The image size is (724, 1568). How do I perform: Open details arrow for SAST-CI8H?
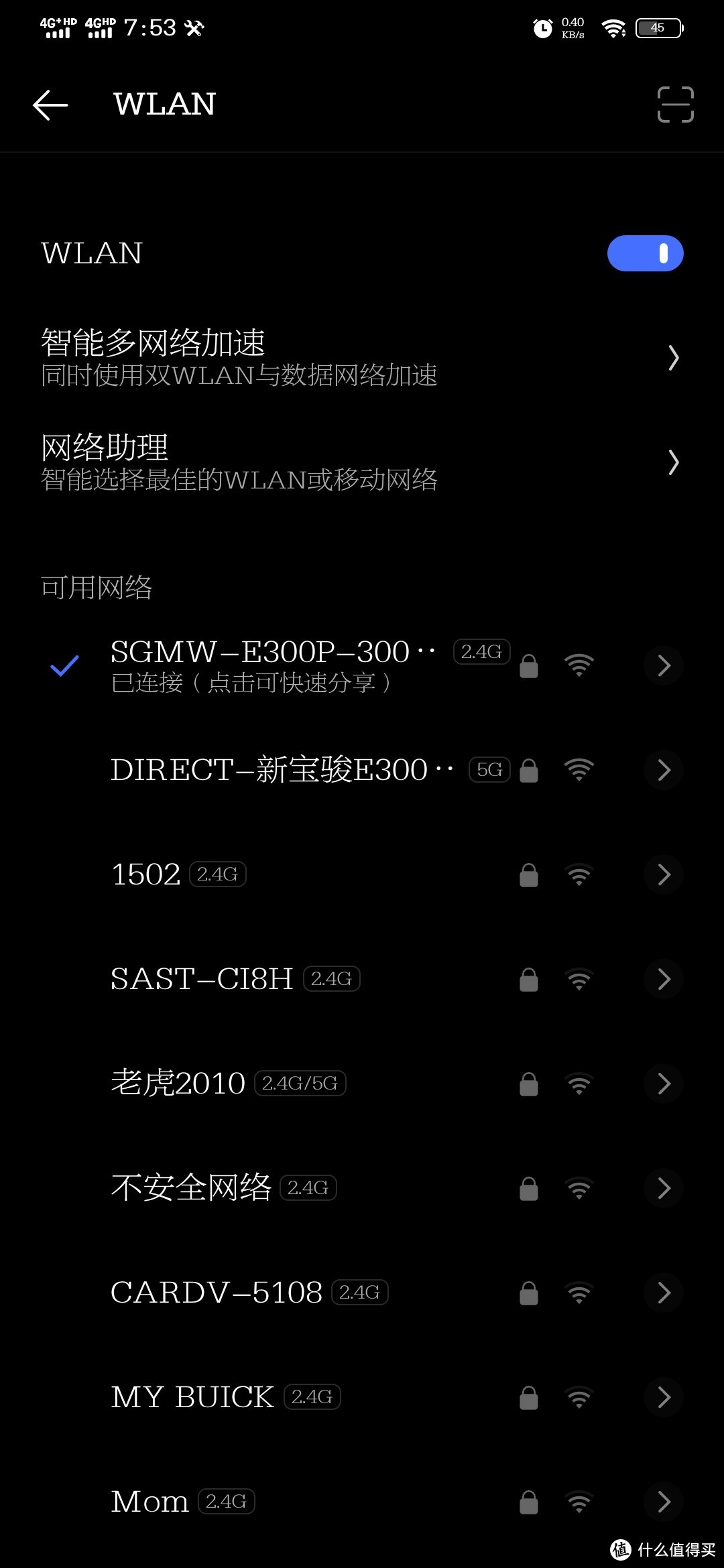663,979
